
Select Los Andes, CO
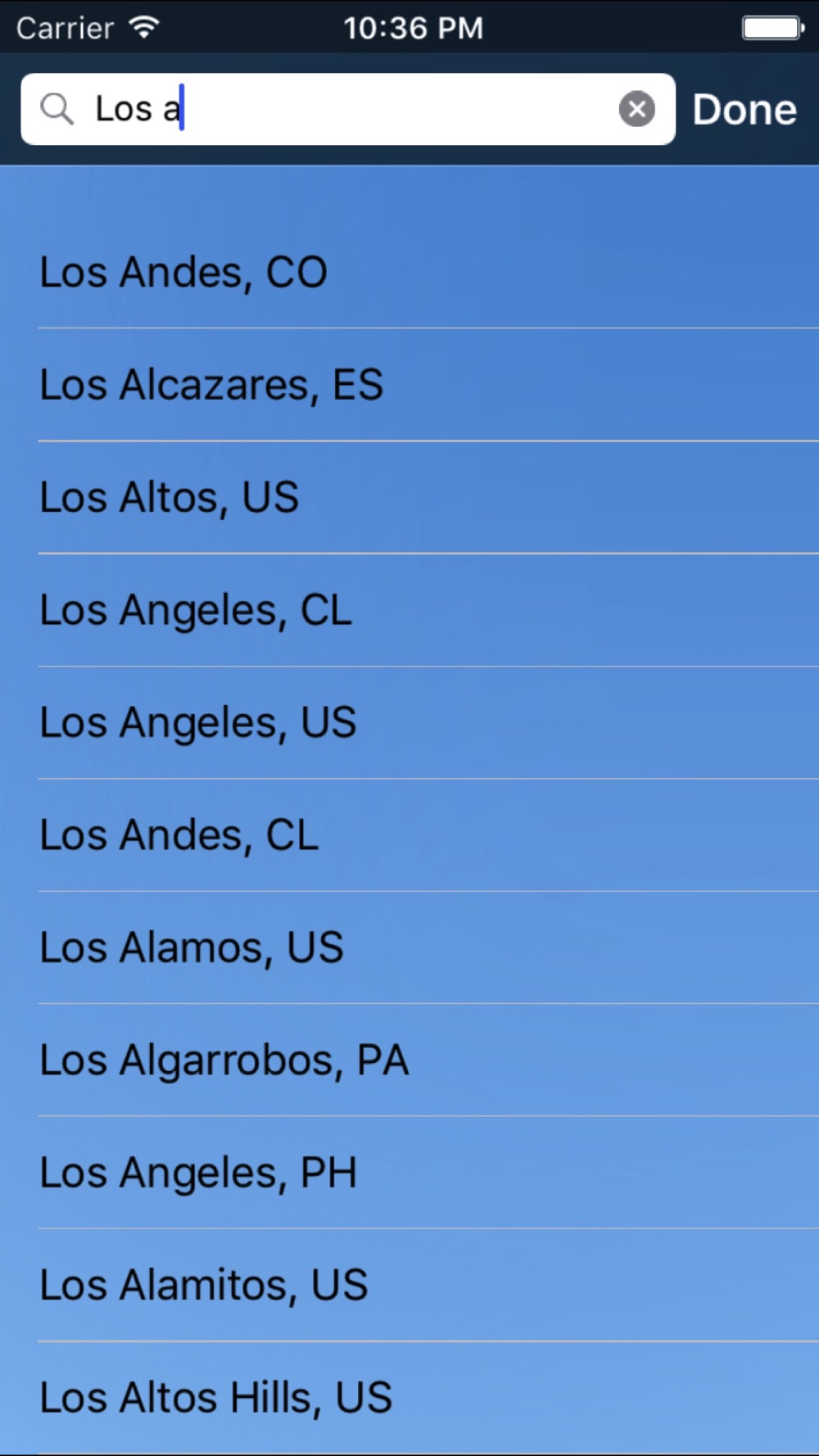[409, 273]
